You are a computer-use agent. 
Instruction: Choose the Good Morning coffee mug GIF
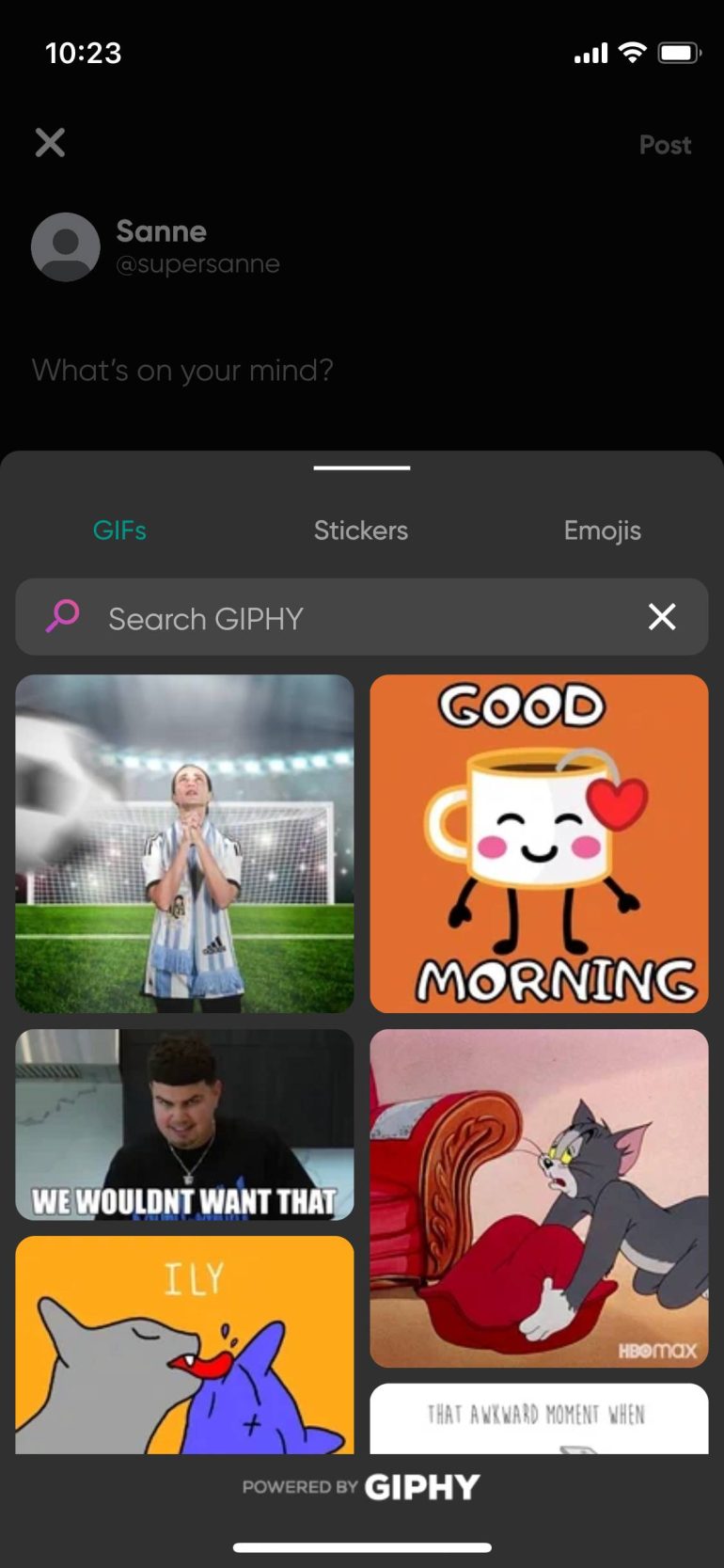(539, 843)
